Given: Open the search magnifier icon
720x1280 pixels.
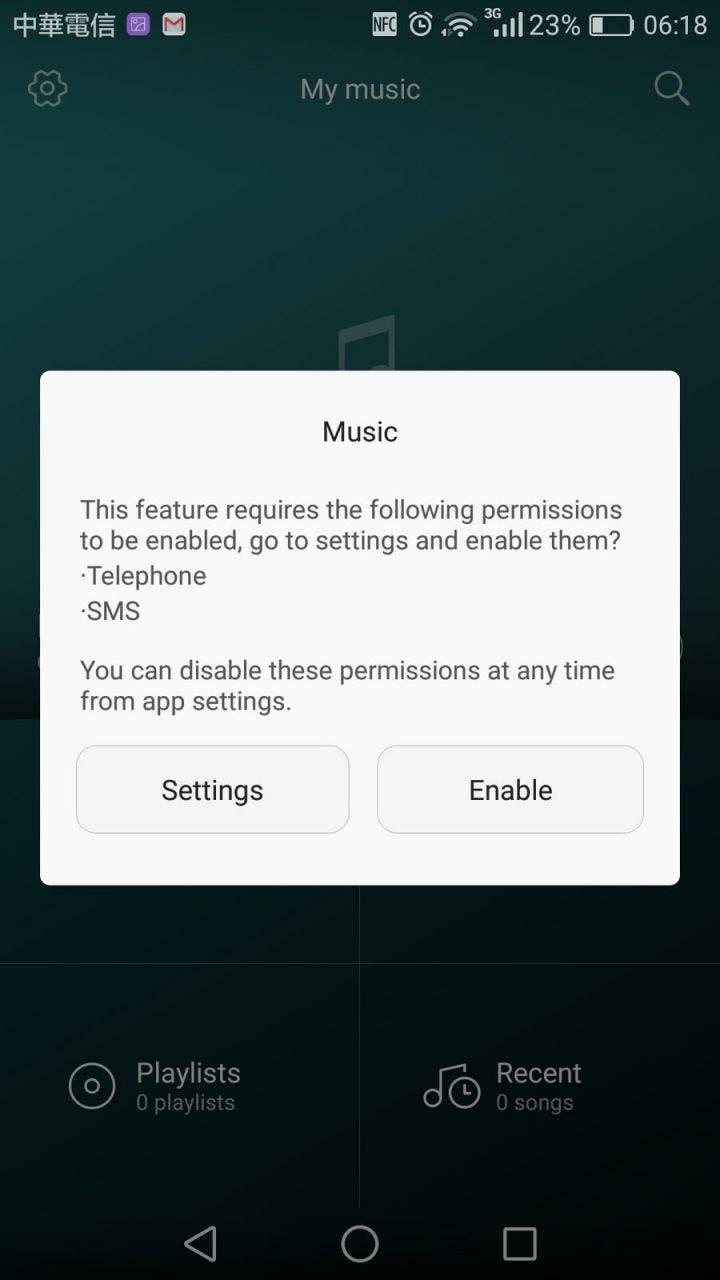Looking at the screenshot, I should point(672,88).
